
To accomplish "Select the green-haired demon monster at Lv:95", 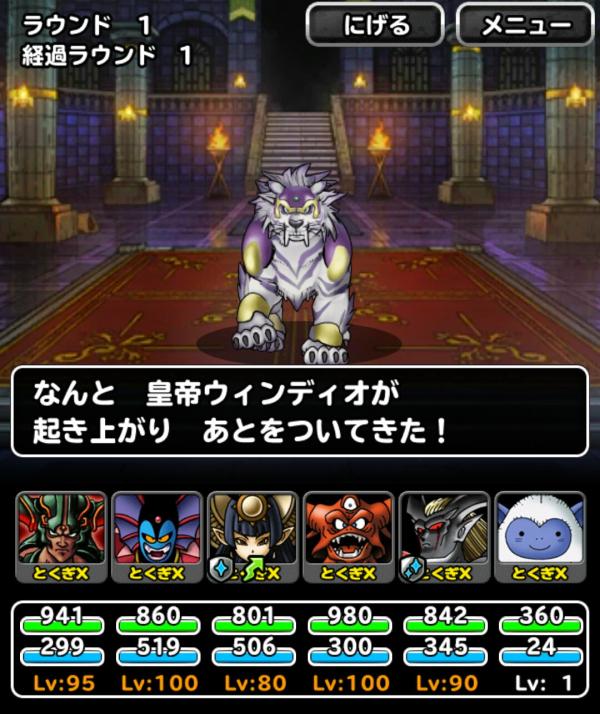I will pos(59,535).
